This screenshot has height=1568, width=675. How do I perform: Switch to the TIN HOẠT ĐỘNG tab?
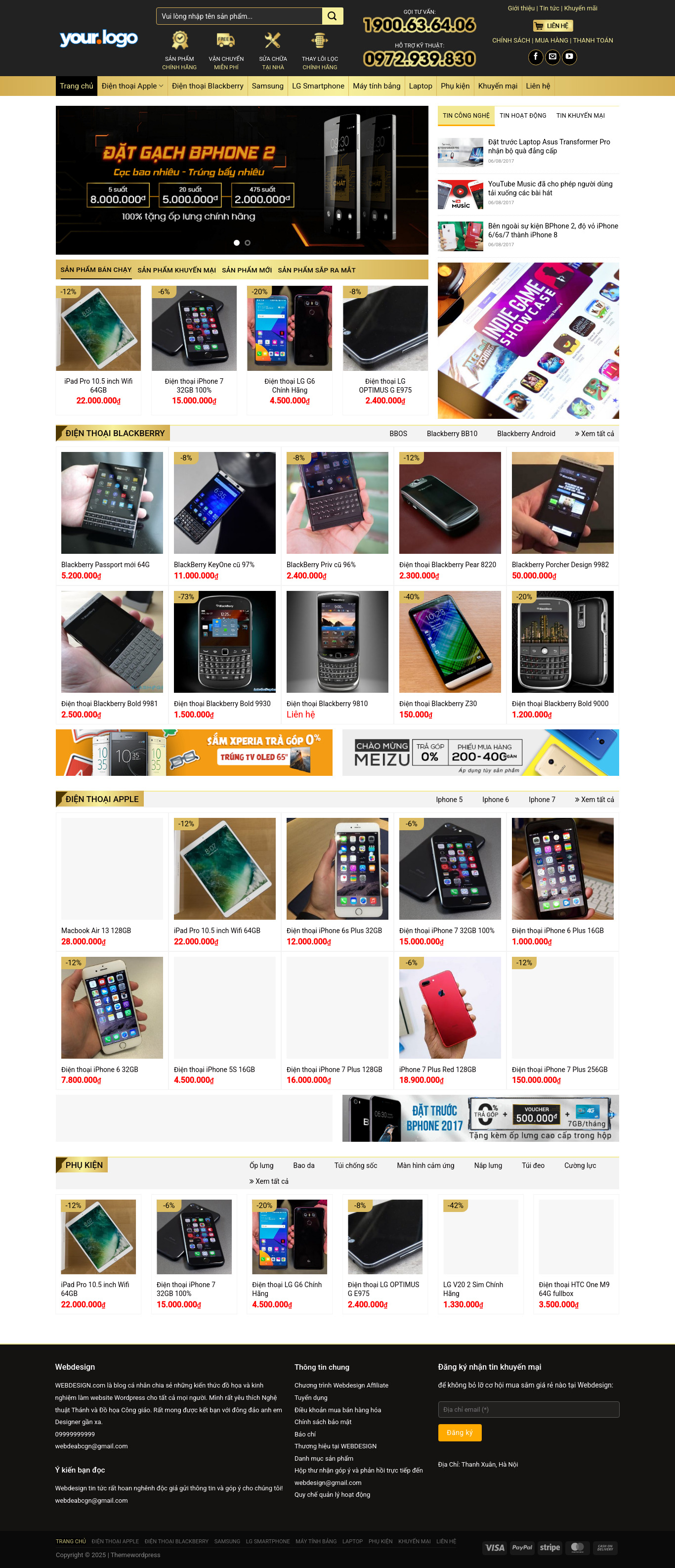522,116
